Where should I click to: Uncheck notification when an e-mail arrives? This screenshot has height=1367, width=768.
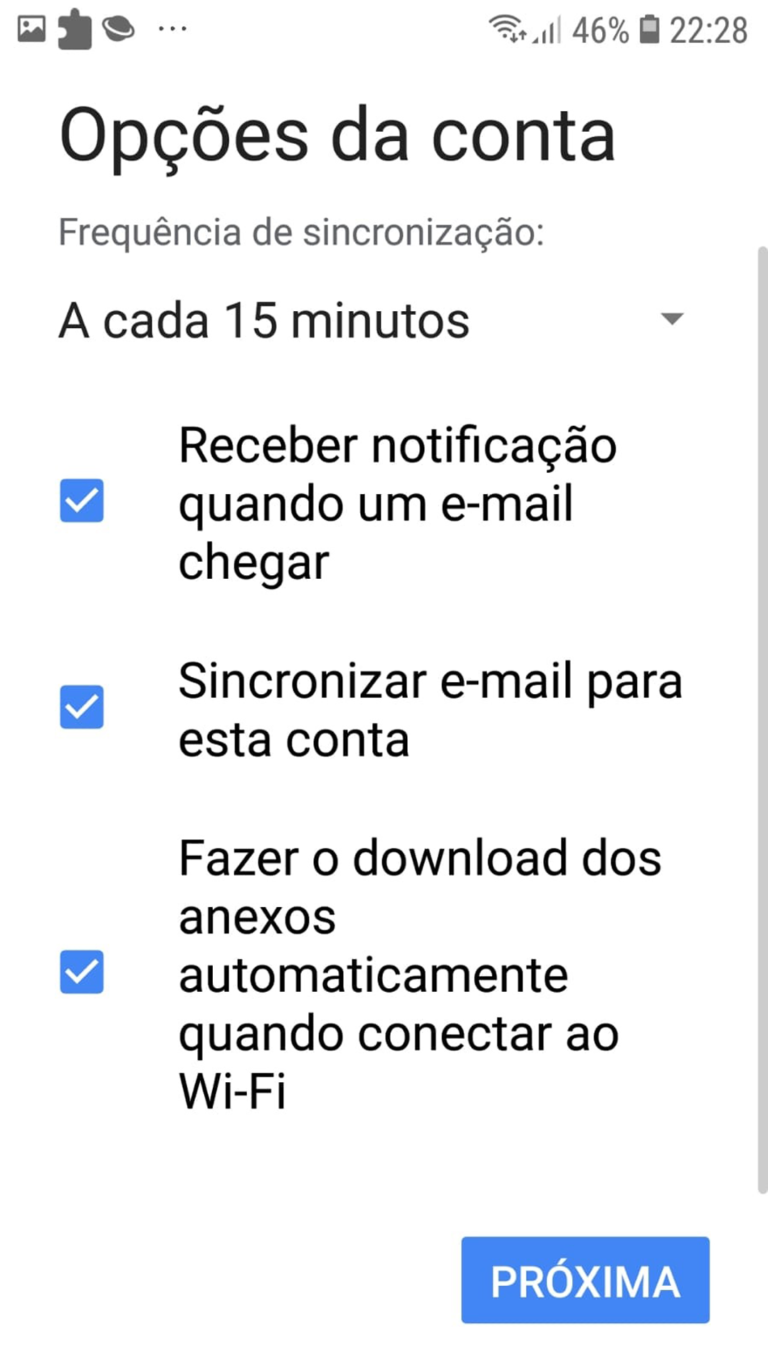click(x=82, y=501)
